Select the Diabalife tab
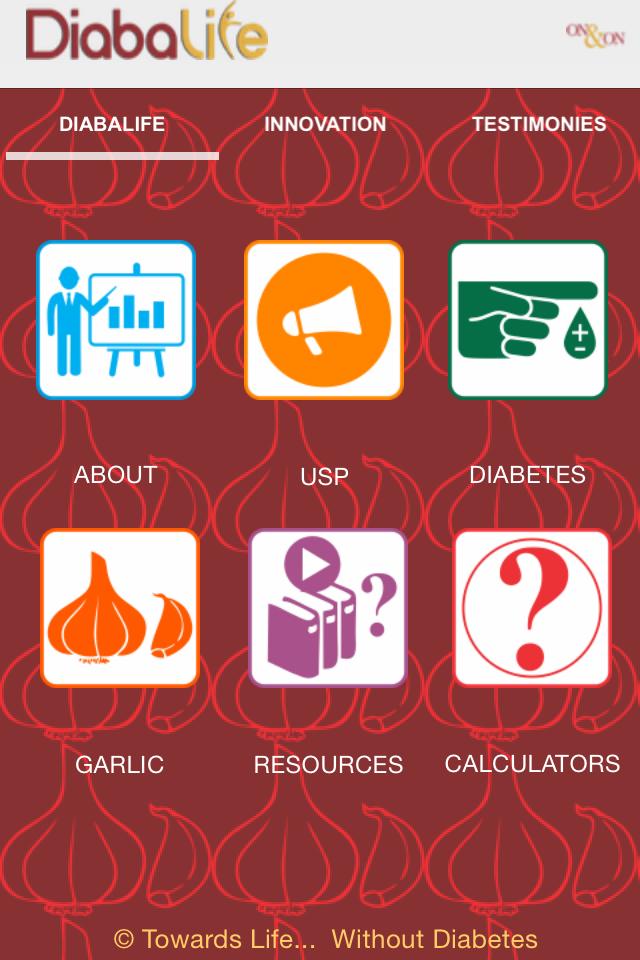This screenshot has height=960, width=640. tap(112, 124)
